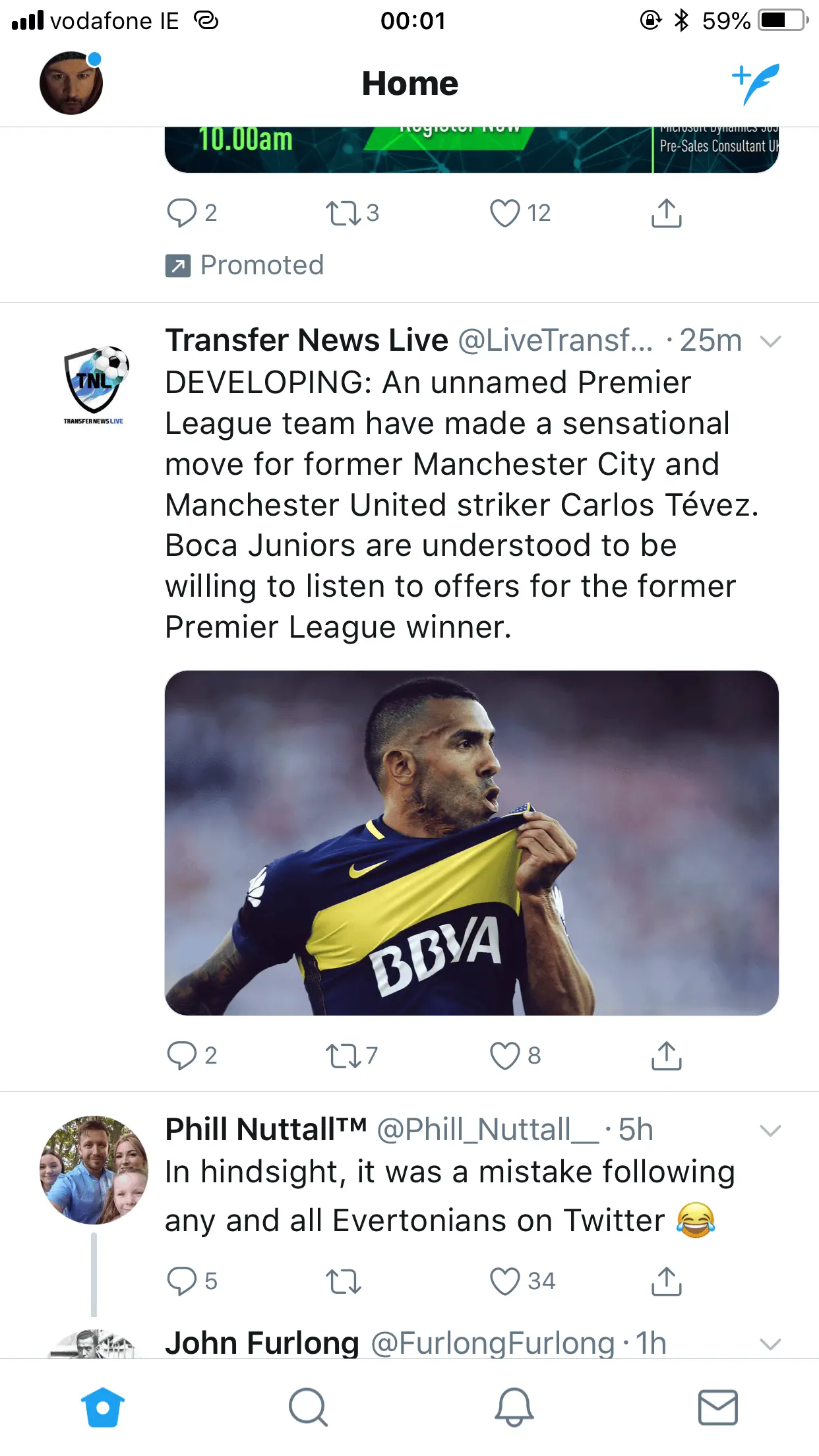The height and width of the screenshot is (1456, 819).
Task: Switch to the Search tab
Action: click(x=308, y=1407)
